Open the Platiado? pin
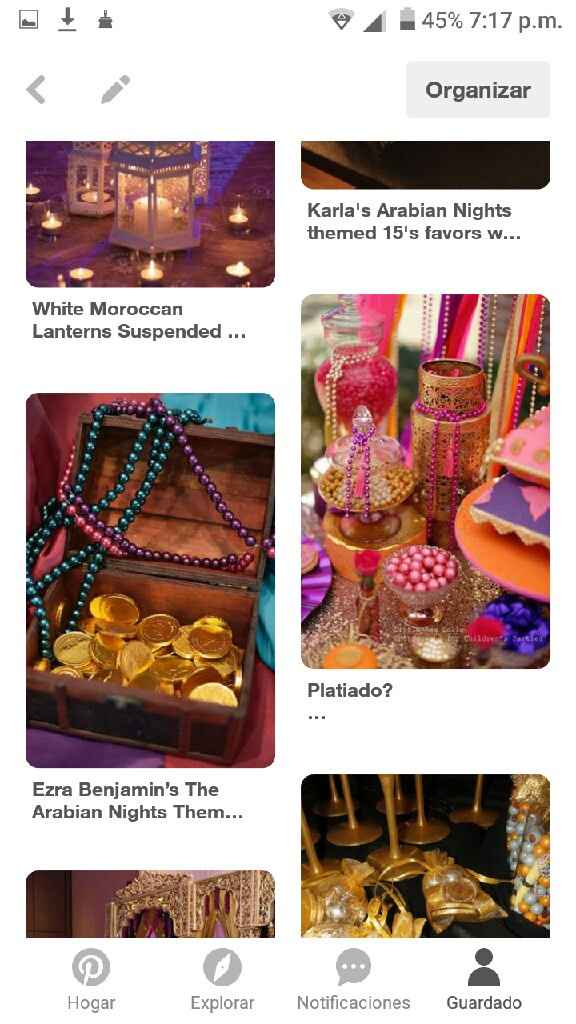Screen dimensions: 576x1024 pos(425,481)
